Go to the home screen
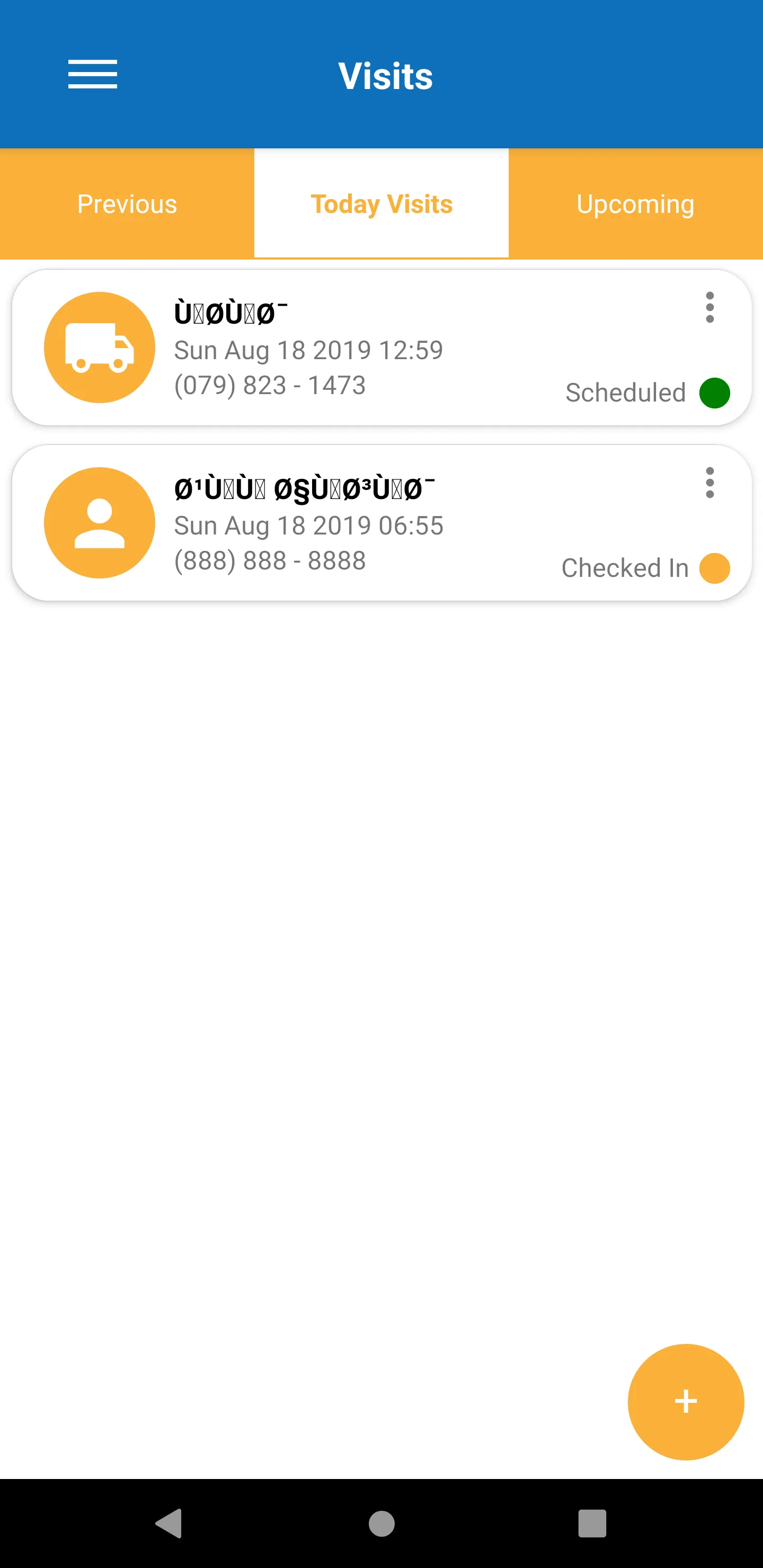Viewport: 763px width, 1568px height. tap(382, 1524)
